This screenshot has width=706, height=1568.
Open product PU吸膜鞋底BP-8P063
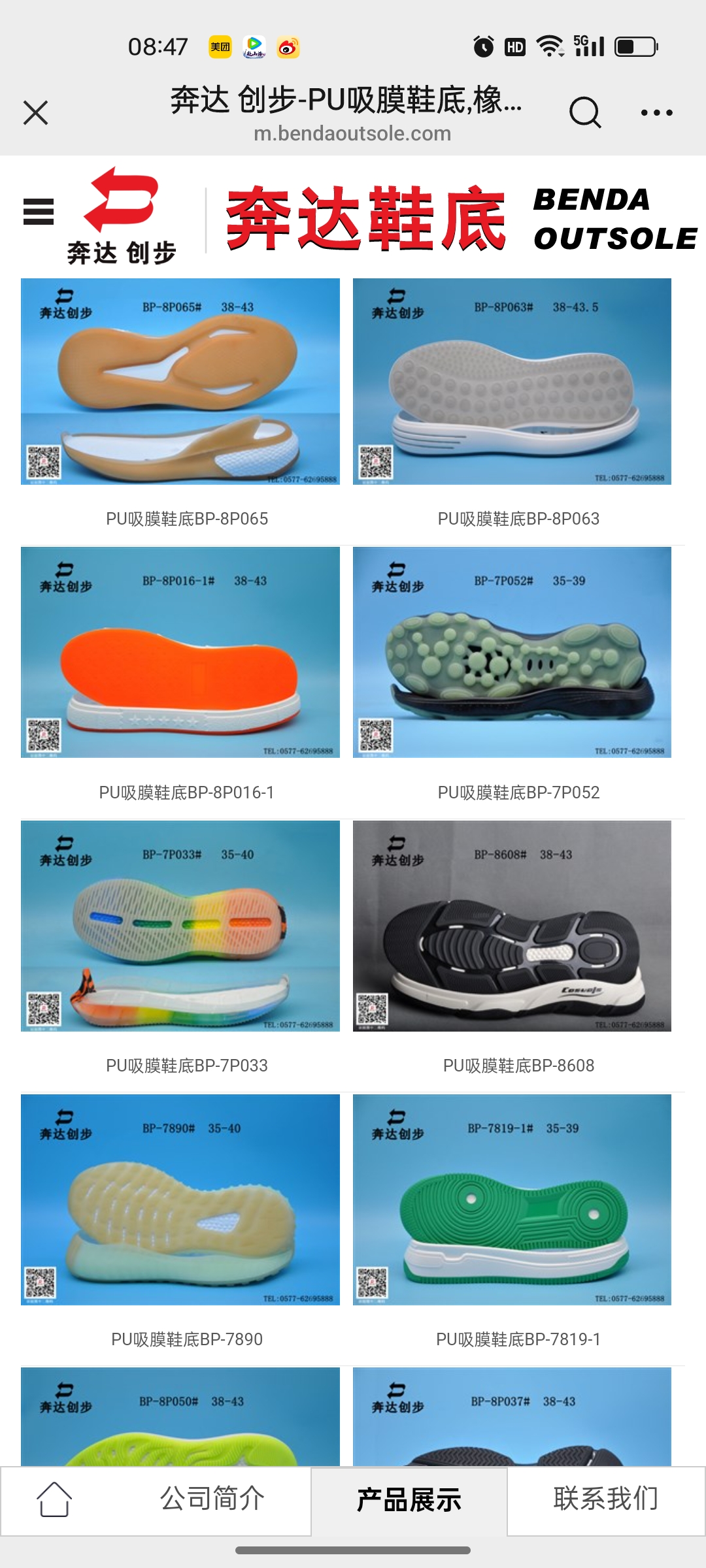click(512, 382)
